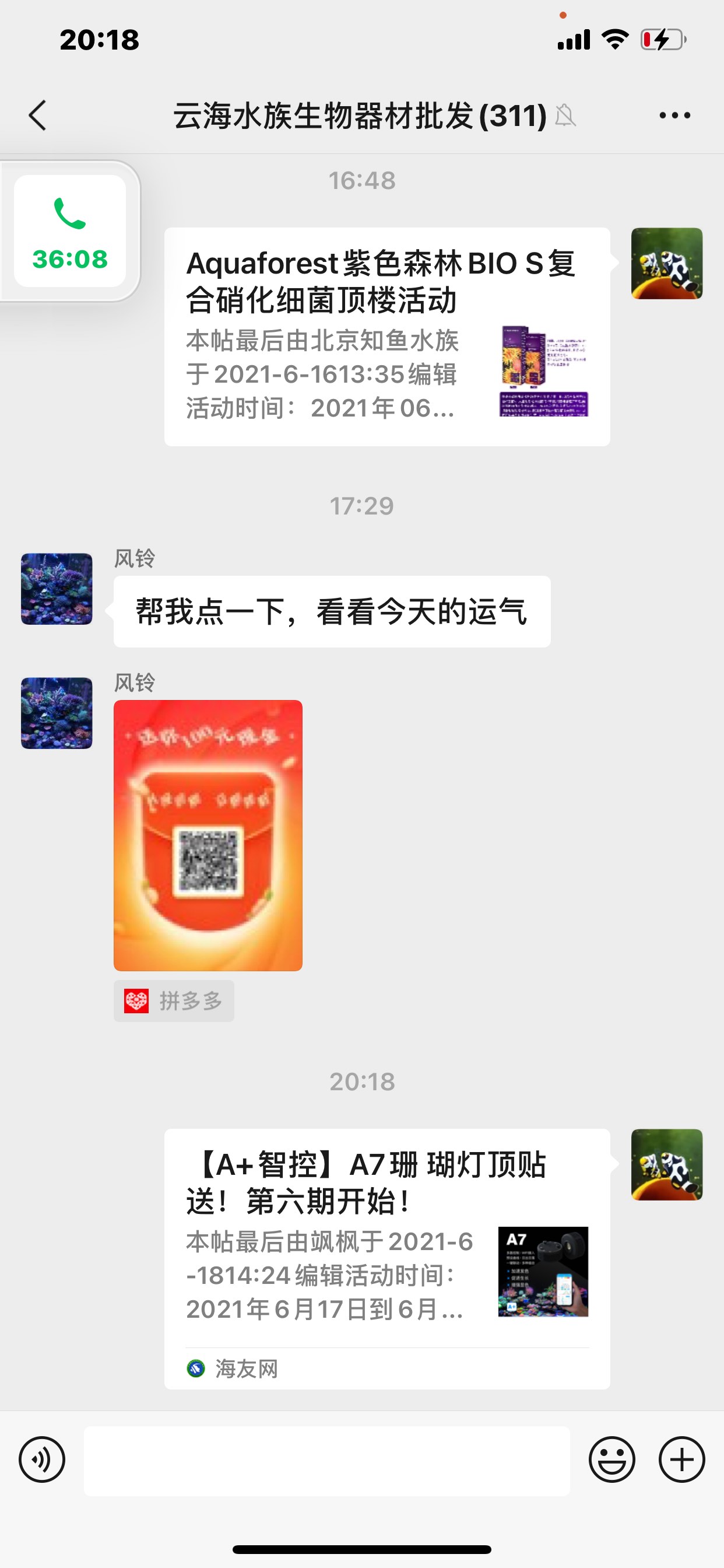Open the chat overflow menu
This screenshot has height=1568, width=724.
[x=674, y=115]
